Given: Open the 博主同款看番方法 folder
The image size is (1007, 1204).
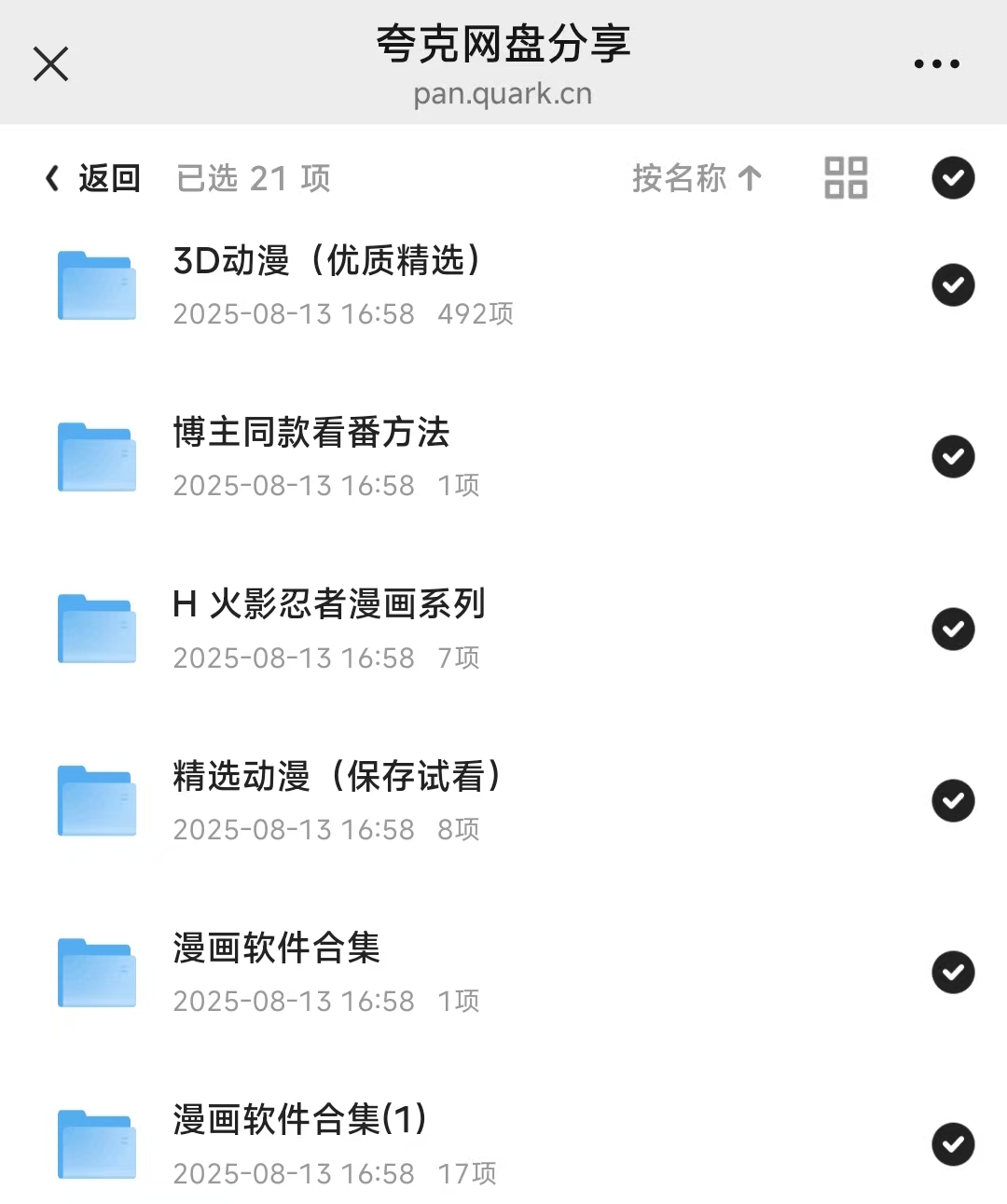Looking at the screenshot, I should [x=311, y=433].
